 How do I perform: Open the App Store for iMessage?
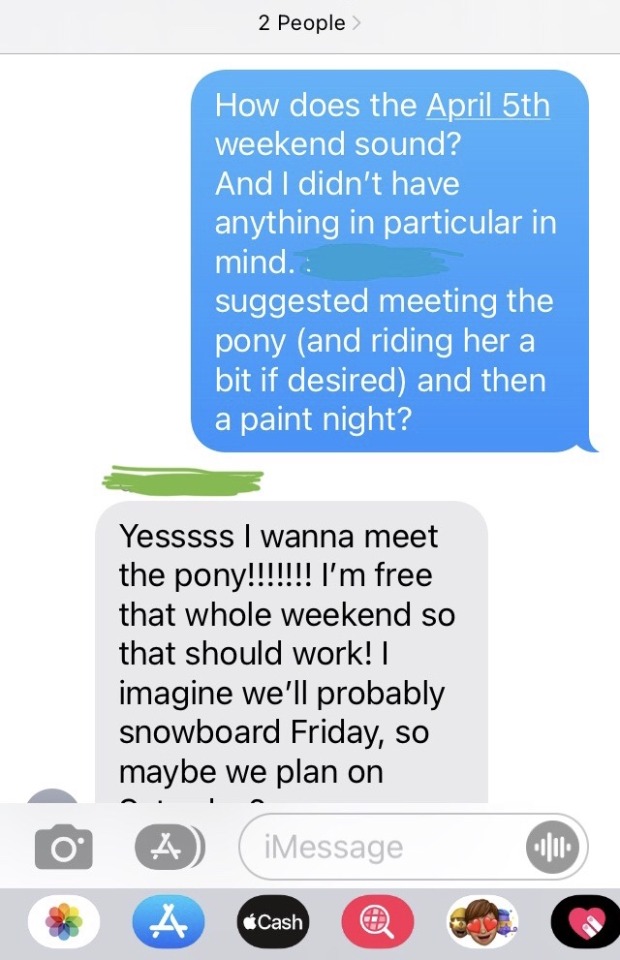[167, 921]
